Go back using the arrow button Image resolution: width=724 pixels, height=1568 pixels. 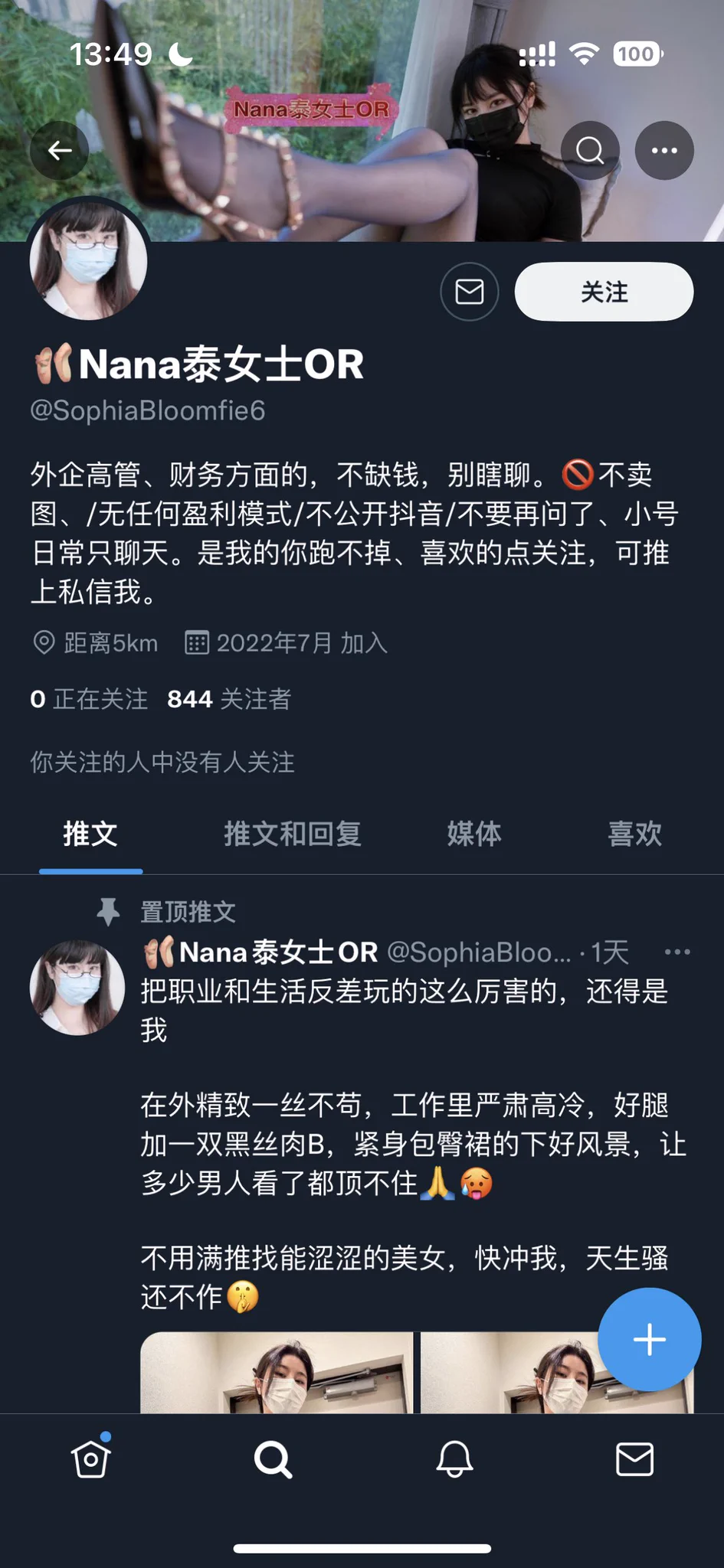click(60, 151)
